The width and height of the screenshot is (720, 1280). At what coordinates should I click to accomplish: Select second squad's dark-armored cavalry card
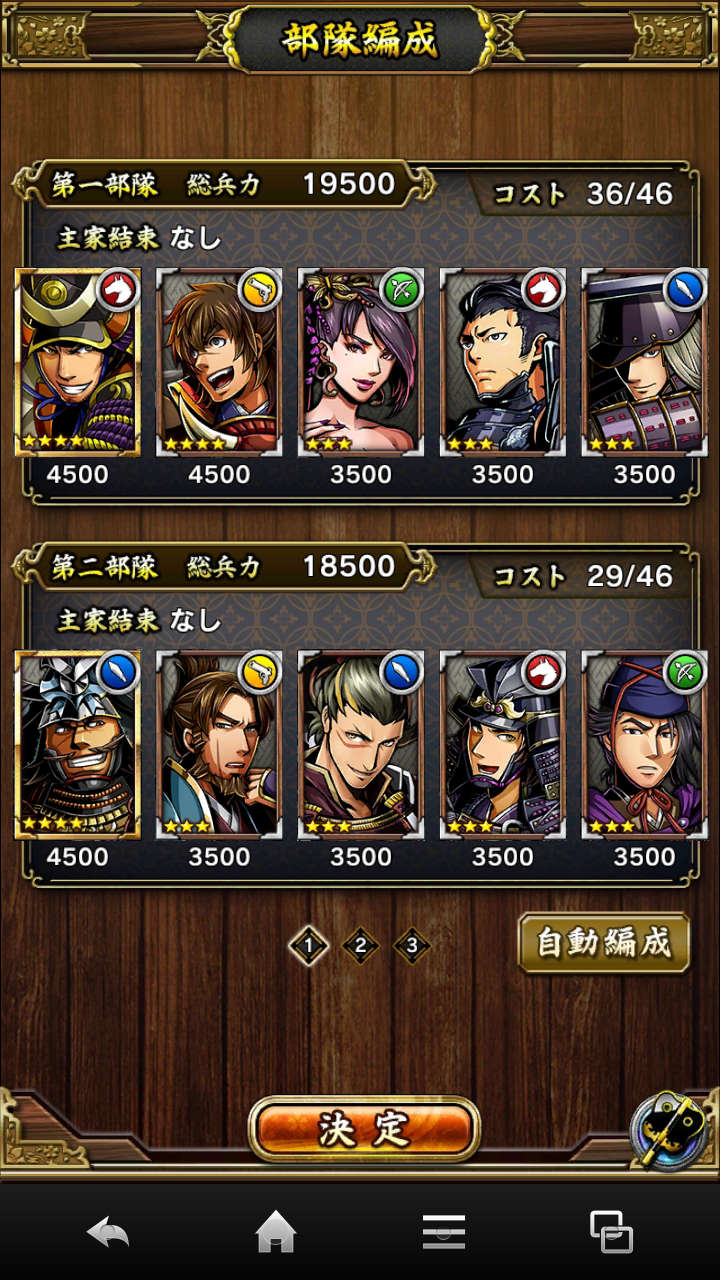point(503,744)
